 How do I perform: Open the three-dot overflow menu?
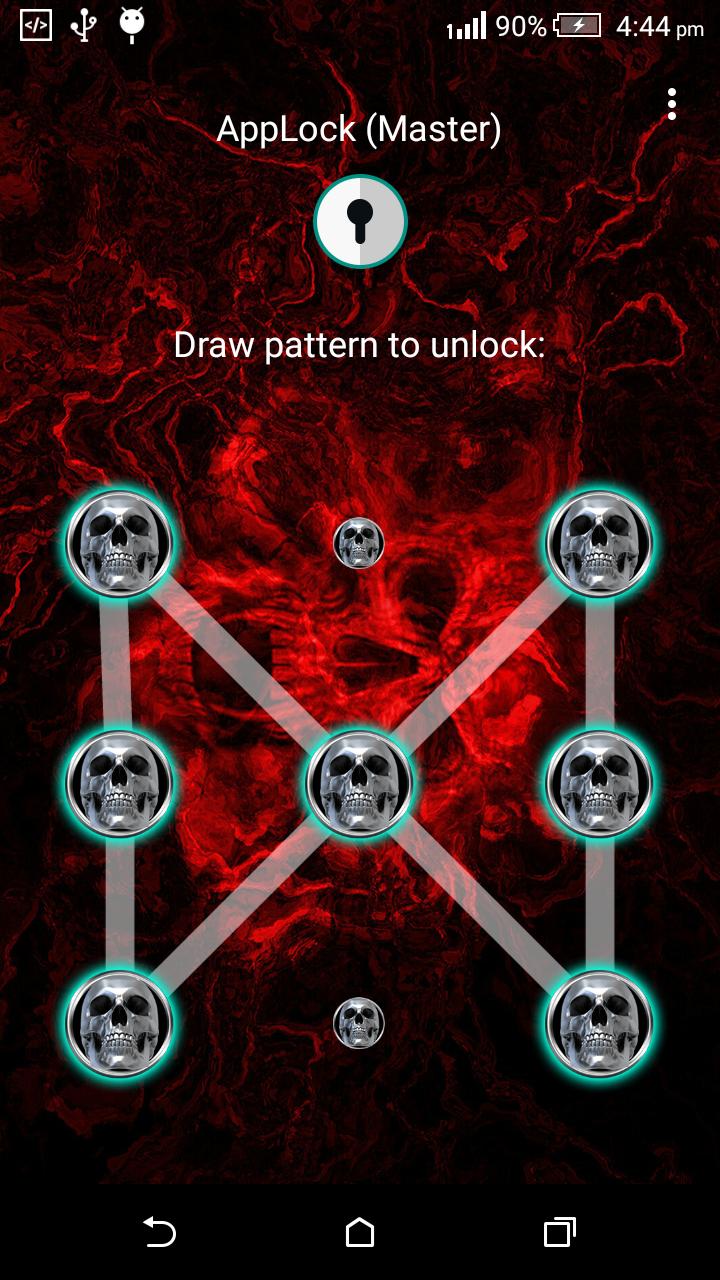(672, 104)
